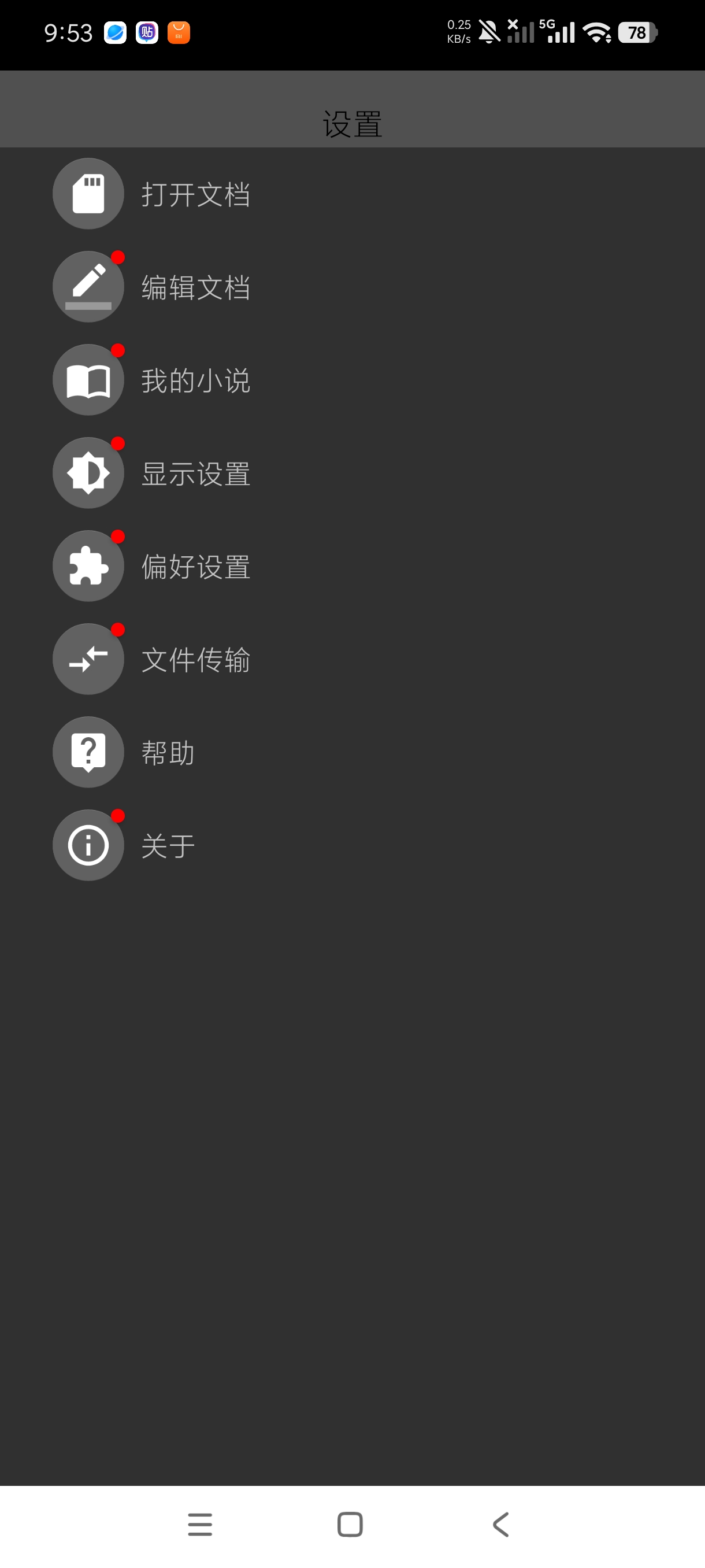This screenshot has width=705, height=1568.
Task: Open 我的小说 library
Action: [x=352, y=380]
